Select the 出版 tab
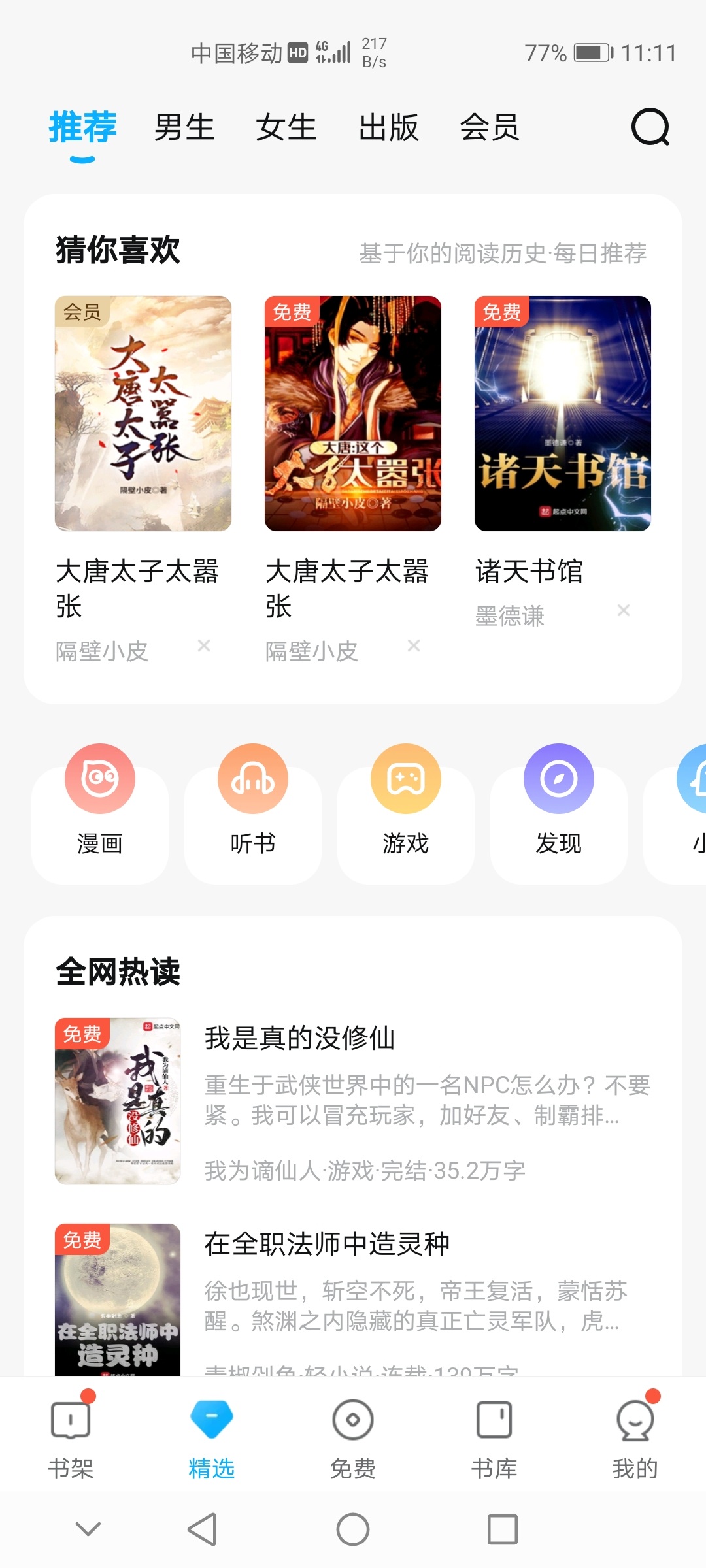 point(388,127)
